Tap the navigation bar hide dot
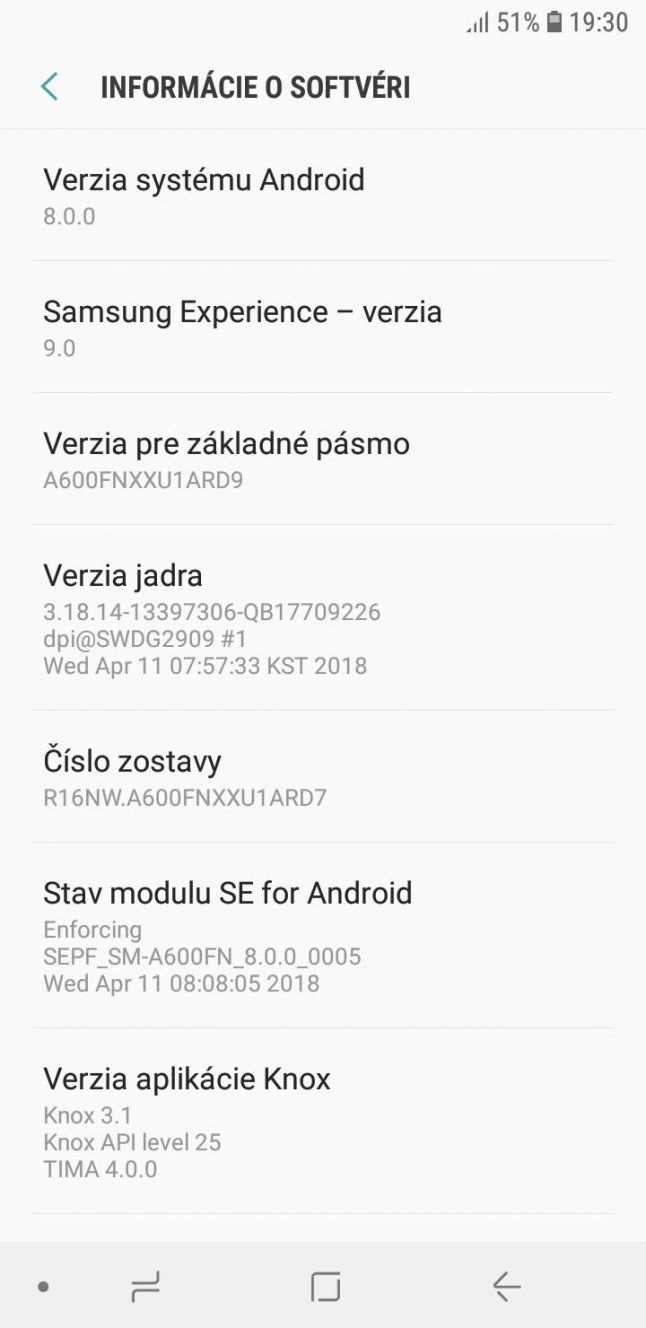646x1328 pixels. [x=43, y=1287]
